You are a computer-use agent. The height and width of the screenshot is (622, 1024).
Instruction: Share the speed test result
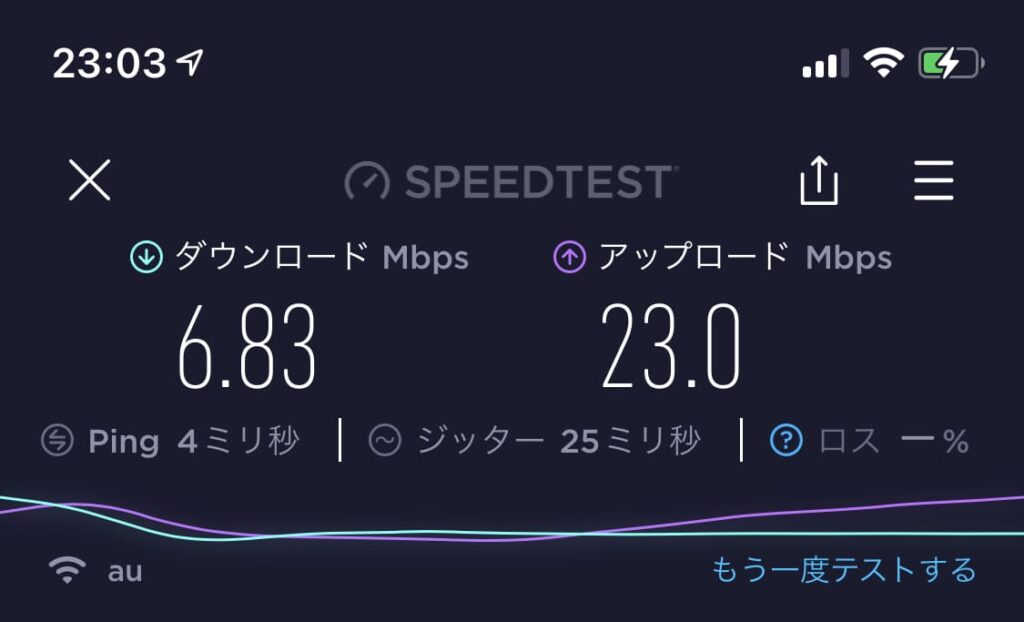818,181
